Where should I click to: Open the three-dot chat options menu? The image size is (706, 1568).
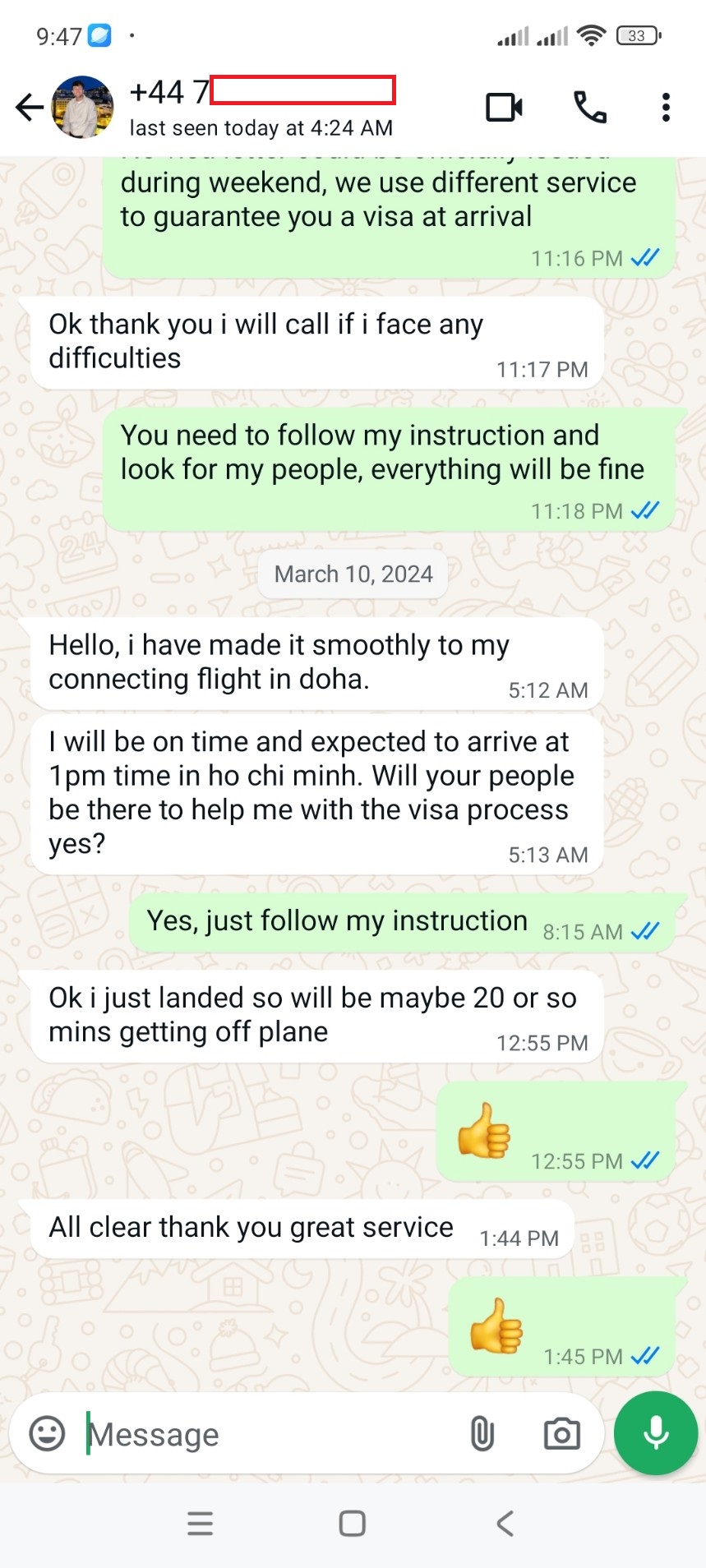click(666, 107)
